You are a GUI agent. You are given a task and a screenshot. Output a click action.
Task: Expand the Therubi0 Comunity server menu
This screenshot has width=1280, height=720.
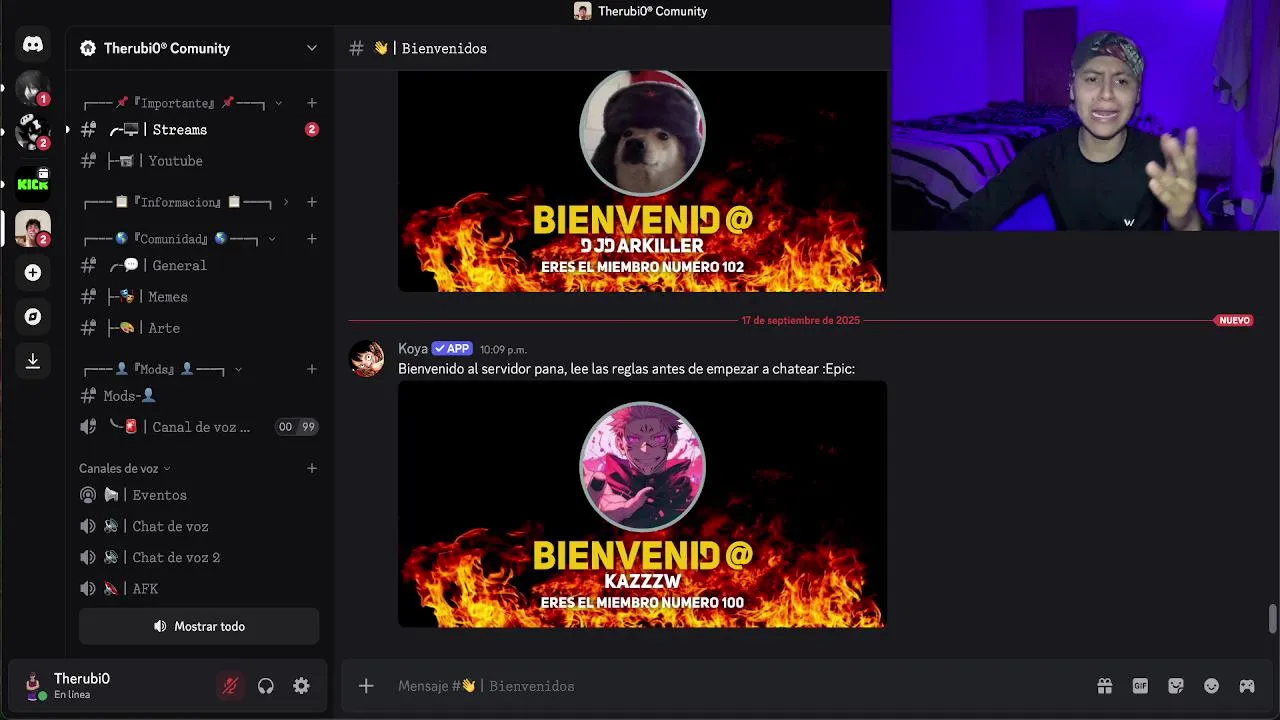pos(311,48)
